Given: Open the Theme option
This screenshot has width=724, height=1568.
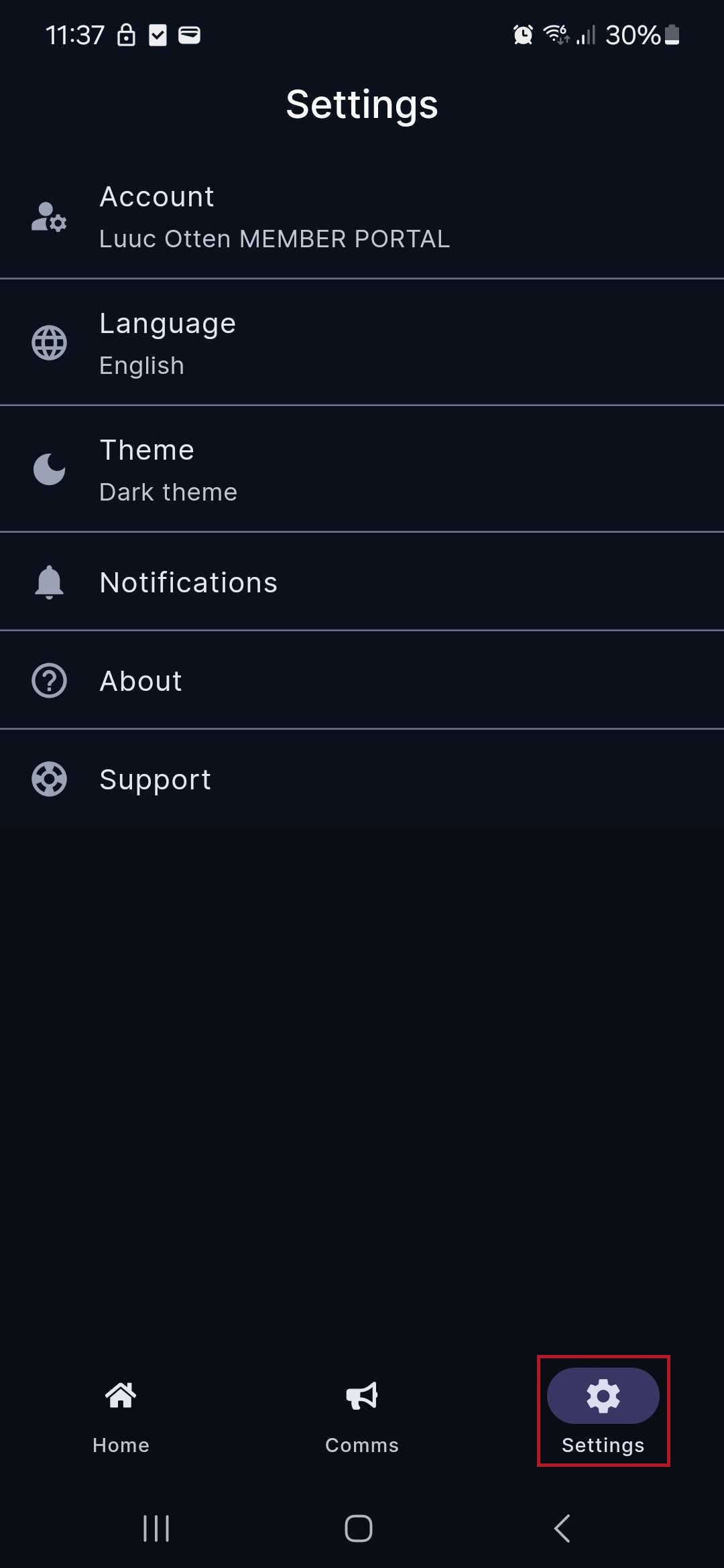Looking at the screenshot, I should (x=362, y=470).
